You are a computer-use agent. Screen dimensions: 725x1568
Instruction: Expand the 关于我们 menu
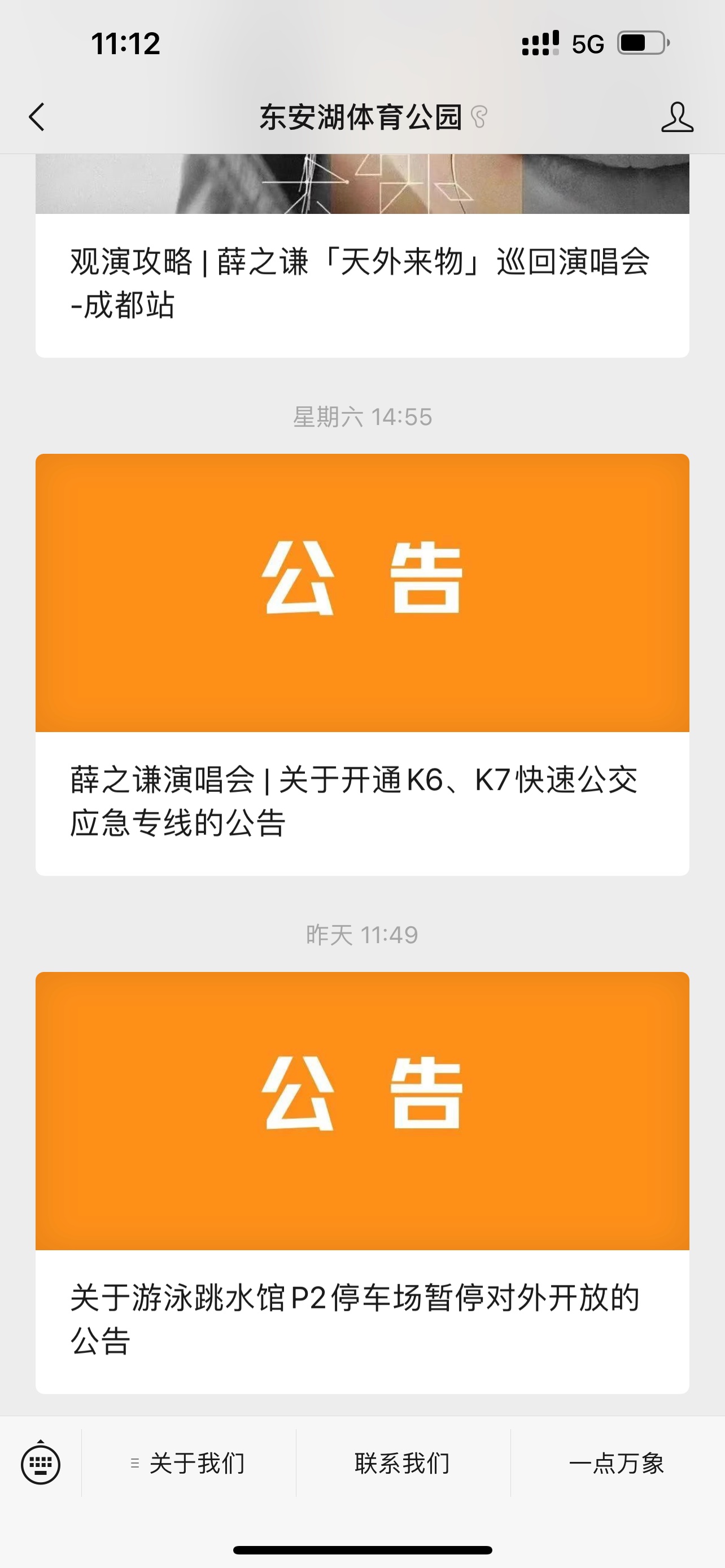pyautogui.click(x=189, y=1464)
